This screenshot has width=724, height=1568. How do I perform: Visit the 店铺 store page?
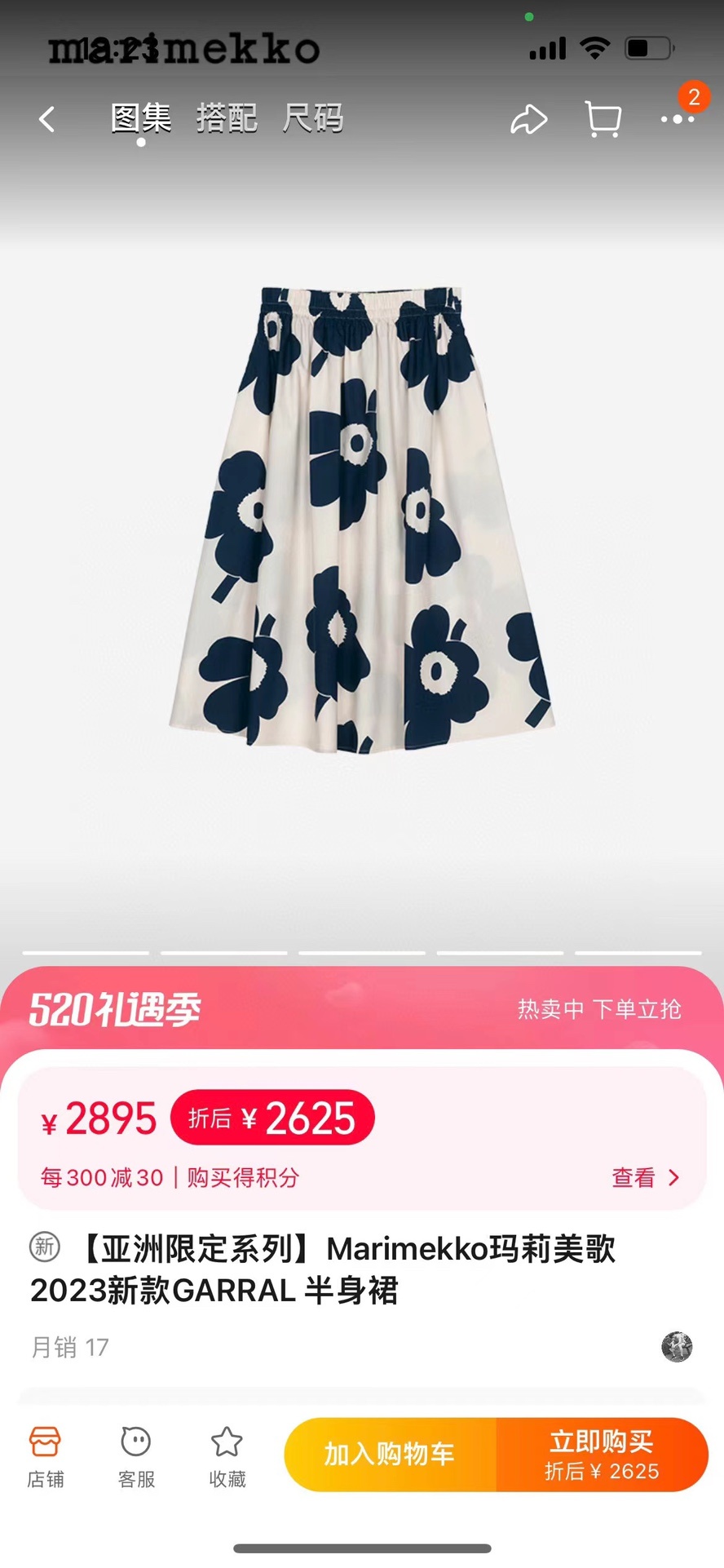[46, 1457]
